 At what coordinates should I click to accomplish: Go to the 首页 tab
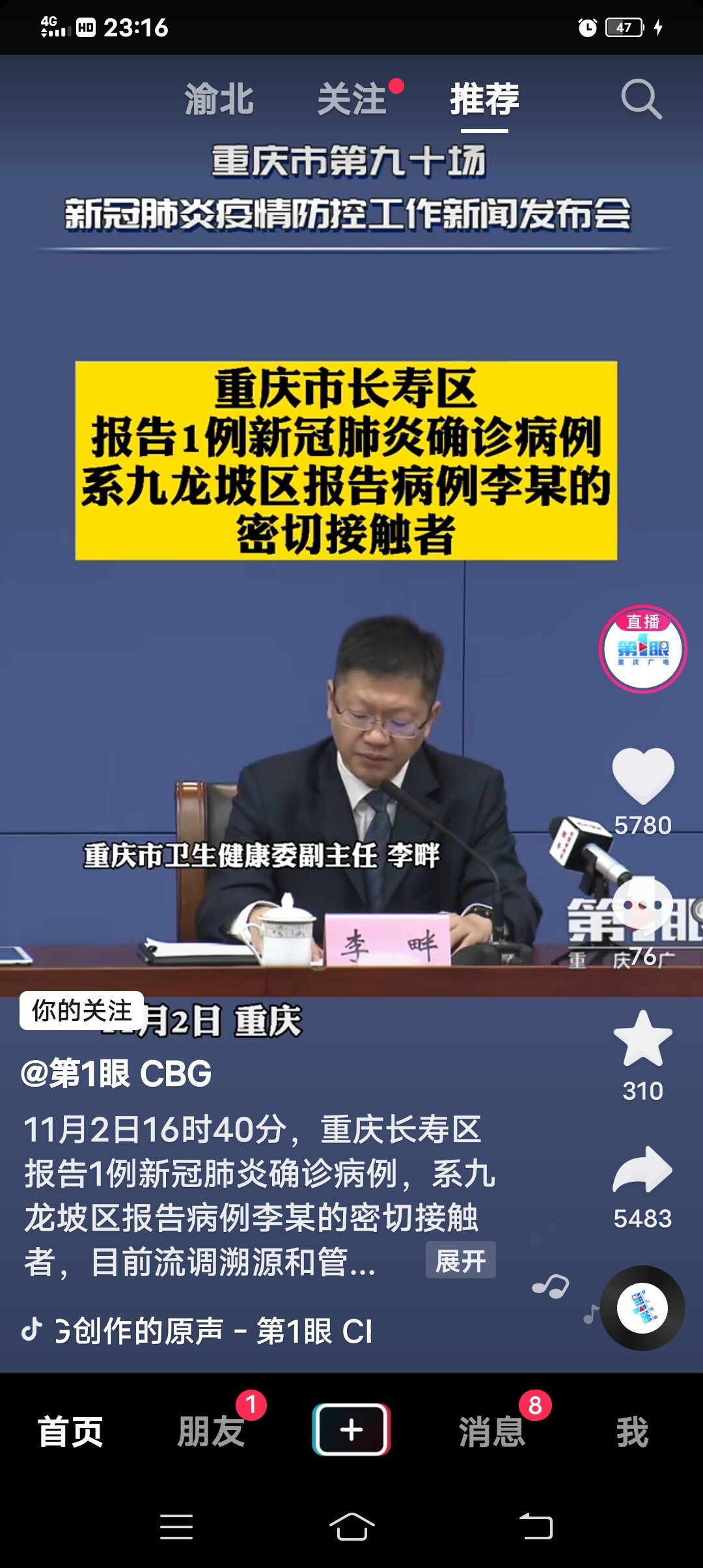pyautogui.click(x=70, y=1431)
